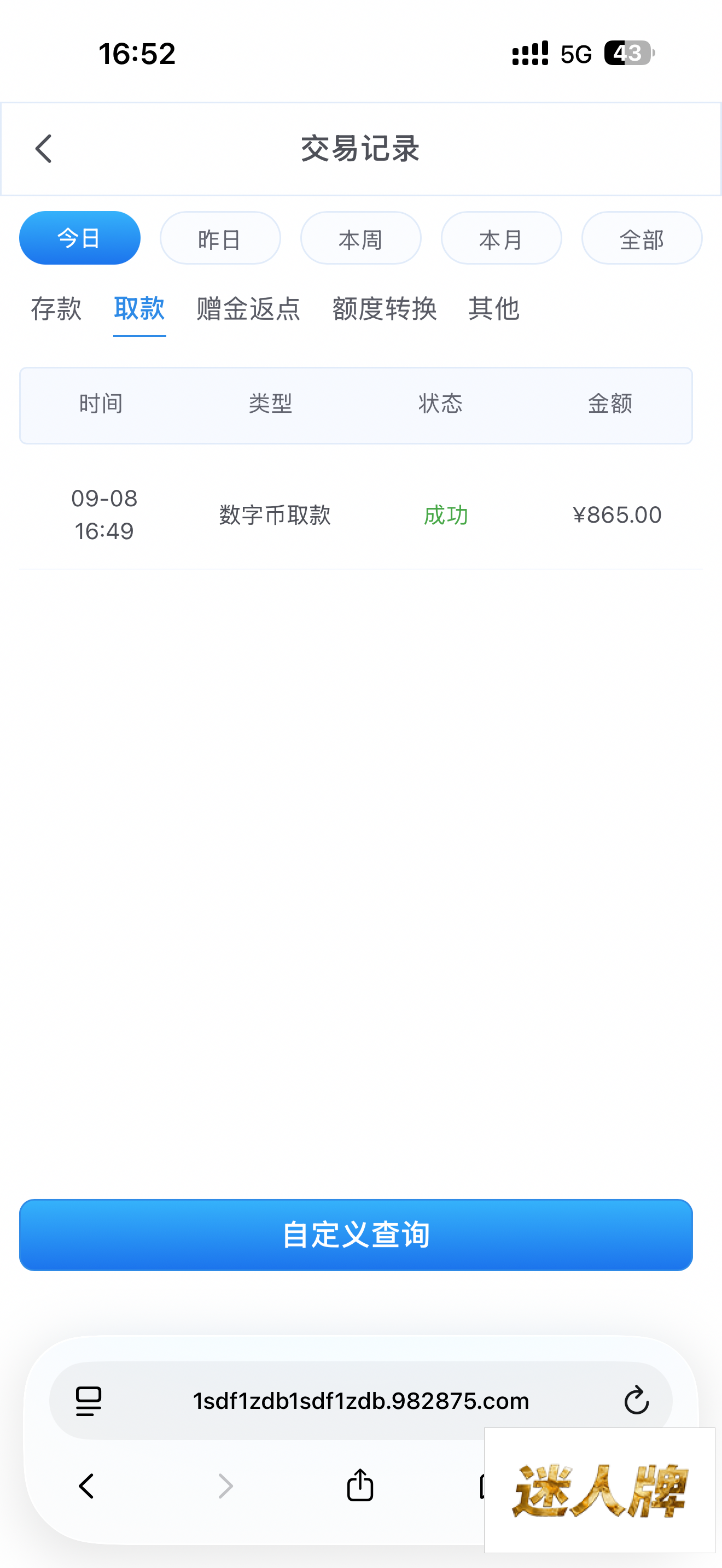722x1568 pixels.
Task: Switch to the 存款 tab
Action: coord(56,308)
